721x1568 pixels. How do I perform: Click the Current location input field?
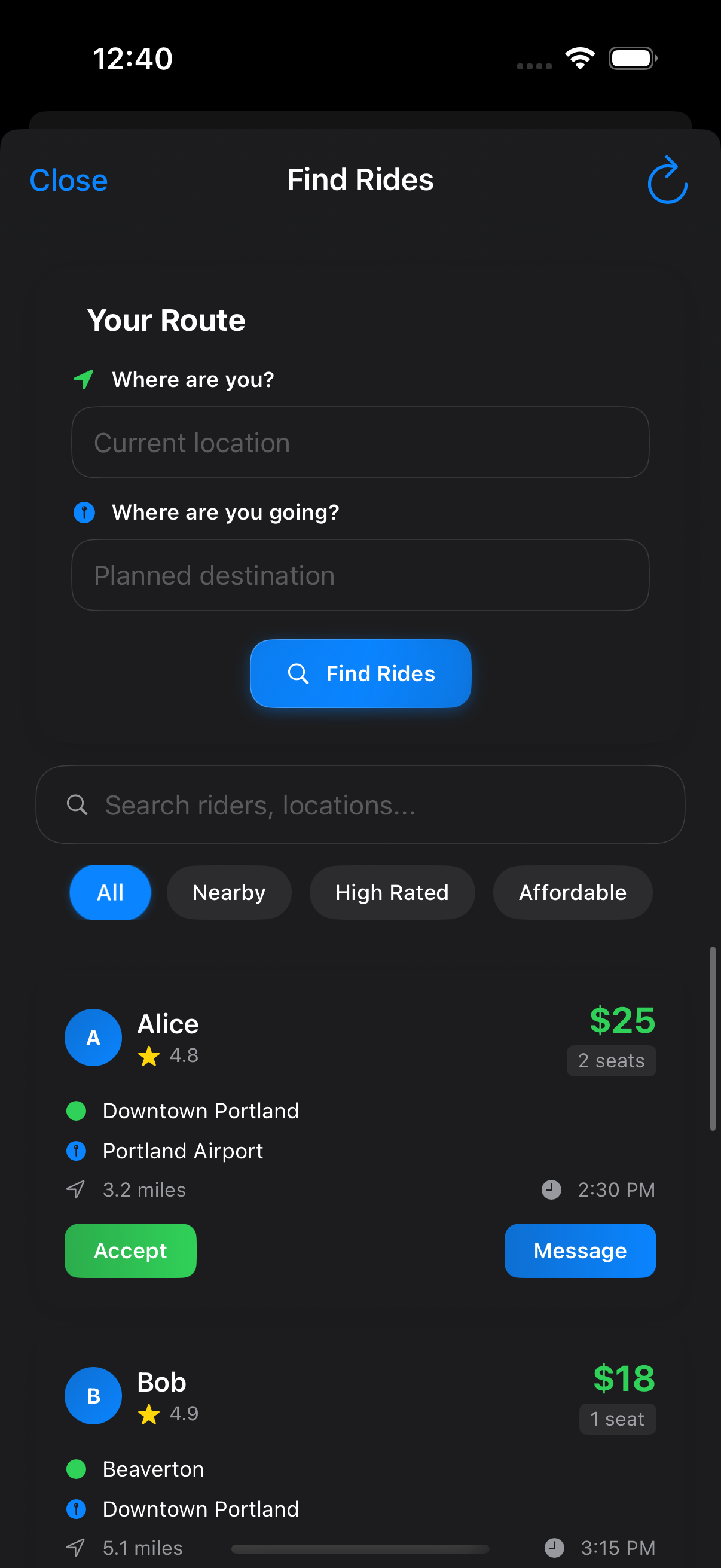click(x=360, y=442)
